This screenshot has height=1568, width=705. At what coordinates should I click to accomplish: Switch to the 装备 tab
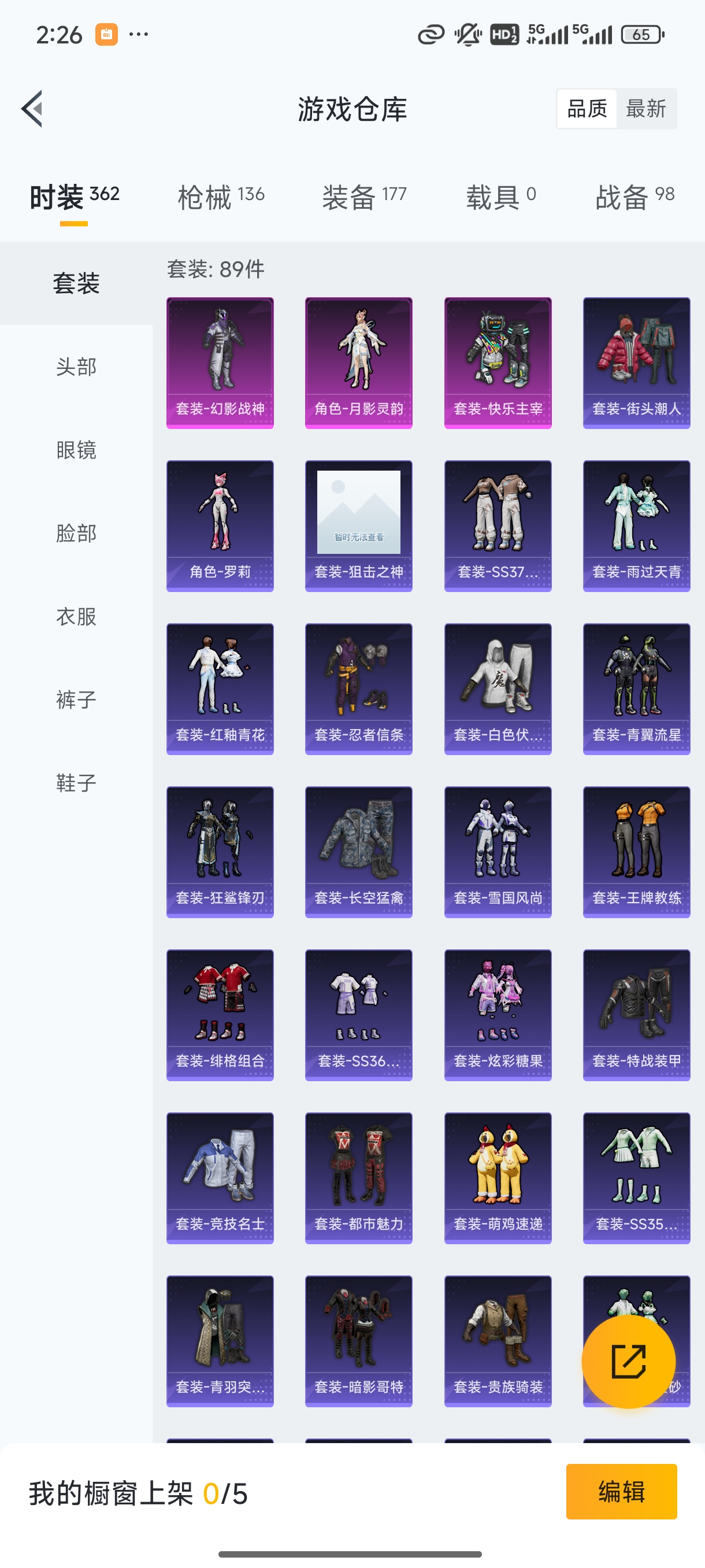coord(363,197)
